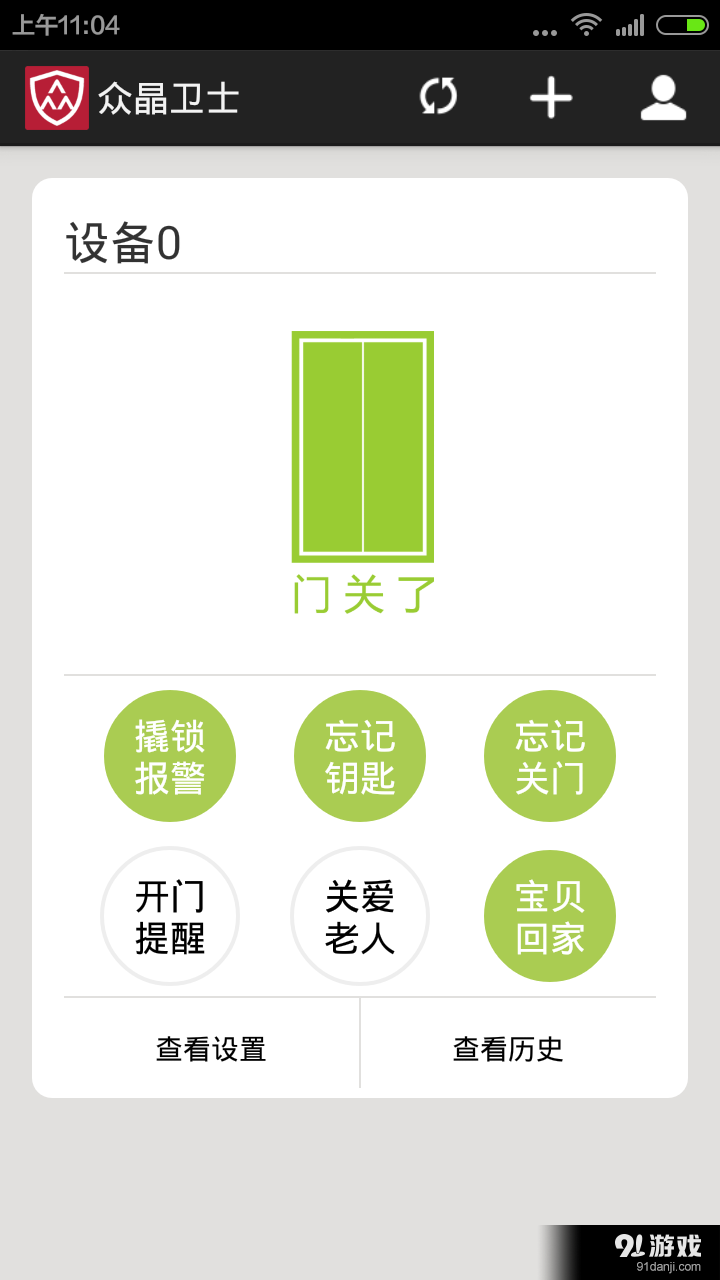Enable the 关爱老人 elder-care mode
Viewport: 720px width, 1280px height.
(x=360, y=915)
